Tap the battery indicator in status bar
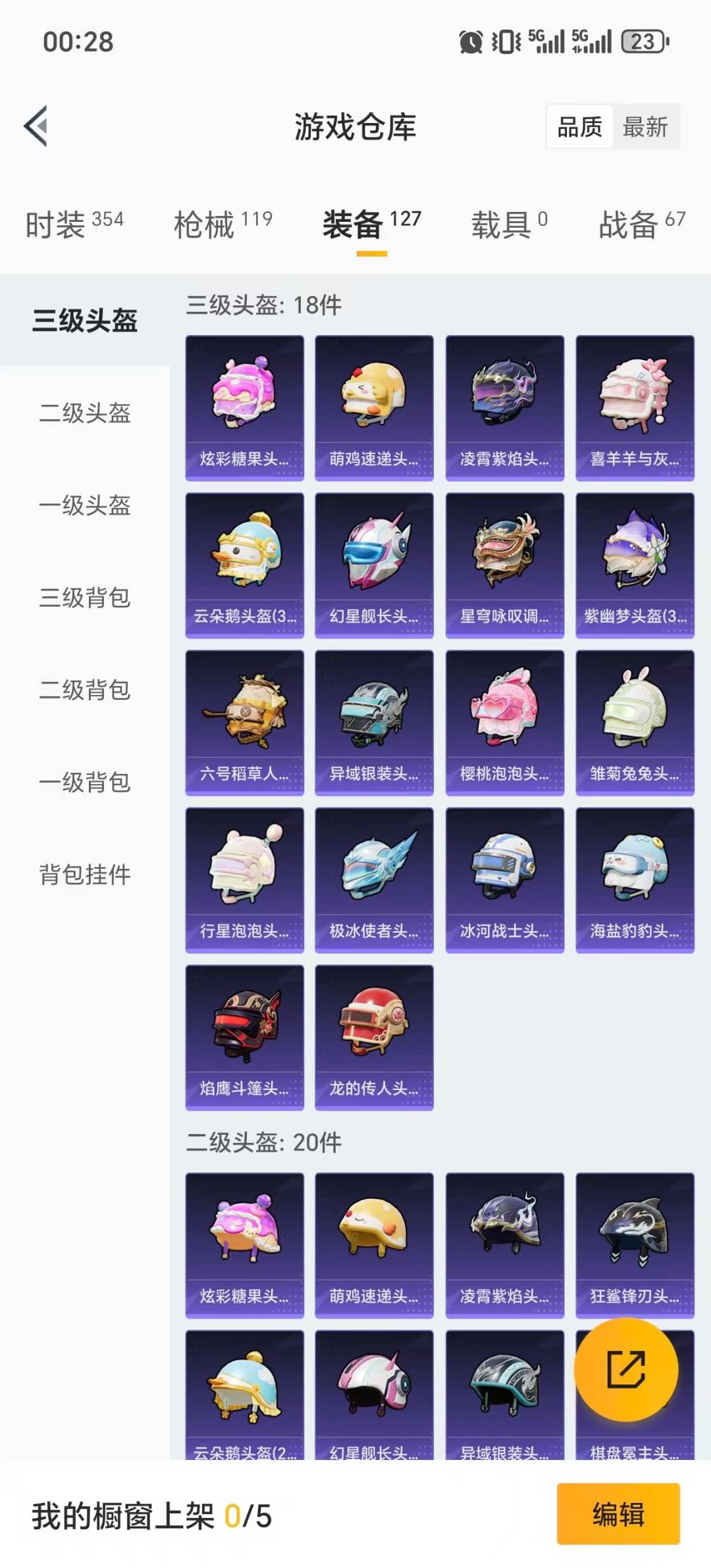This screenshot has height=1568, width=711. click(643, 41)
